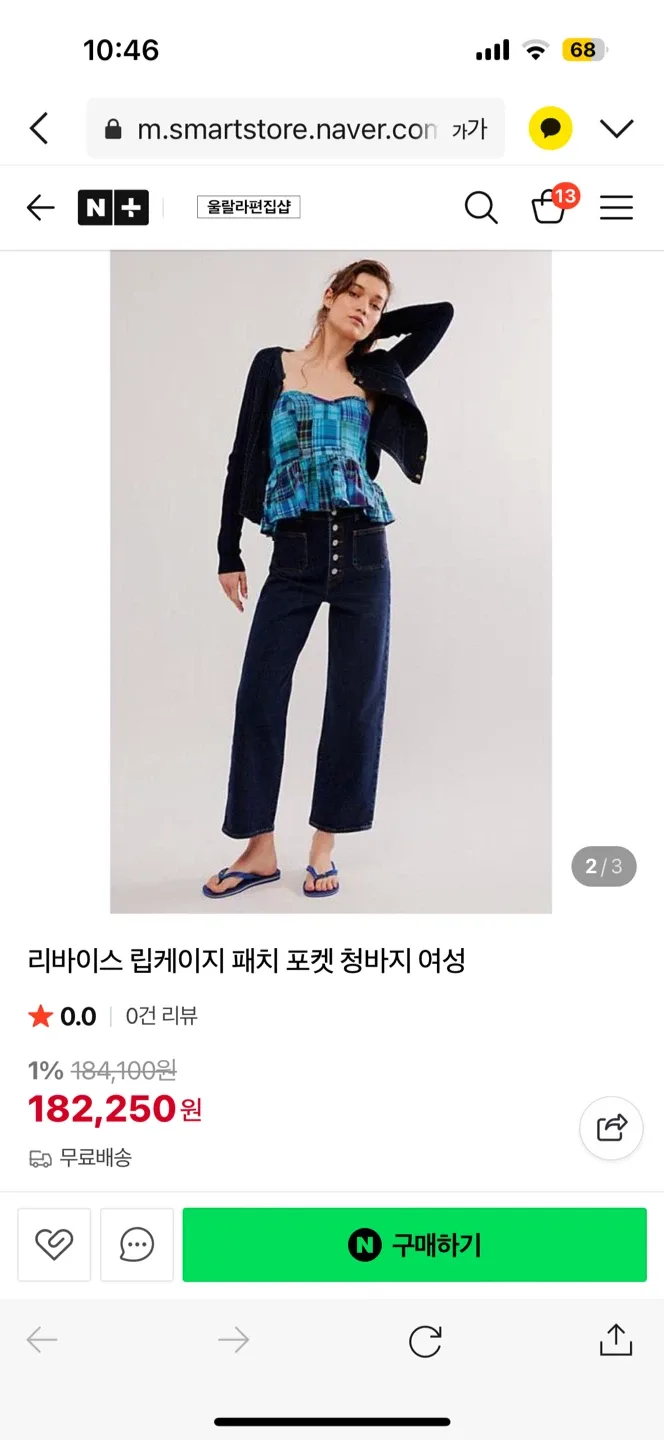Open the seller chat inquiry button
Viewport: 664px width, 1440px height.
tap(137, 1245)
